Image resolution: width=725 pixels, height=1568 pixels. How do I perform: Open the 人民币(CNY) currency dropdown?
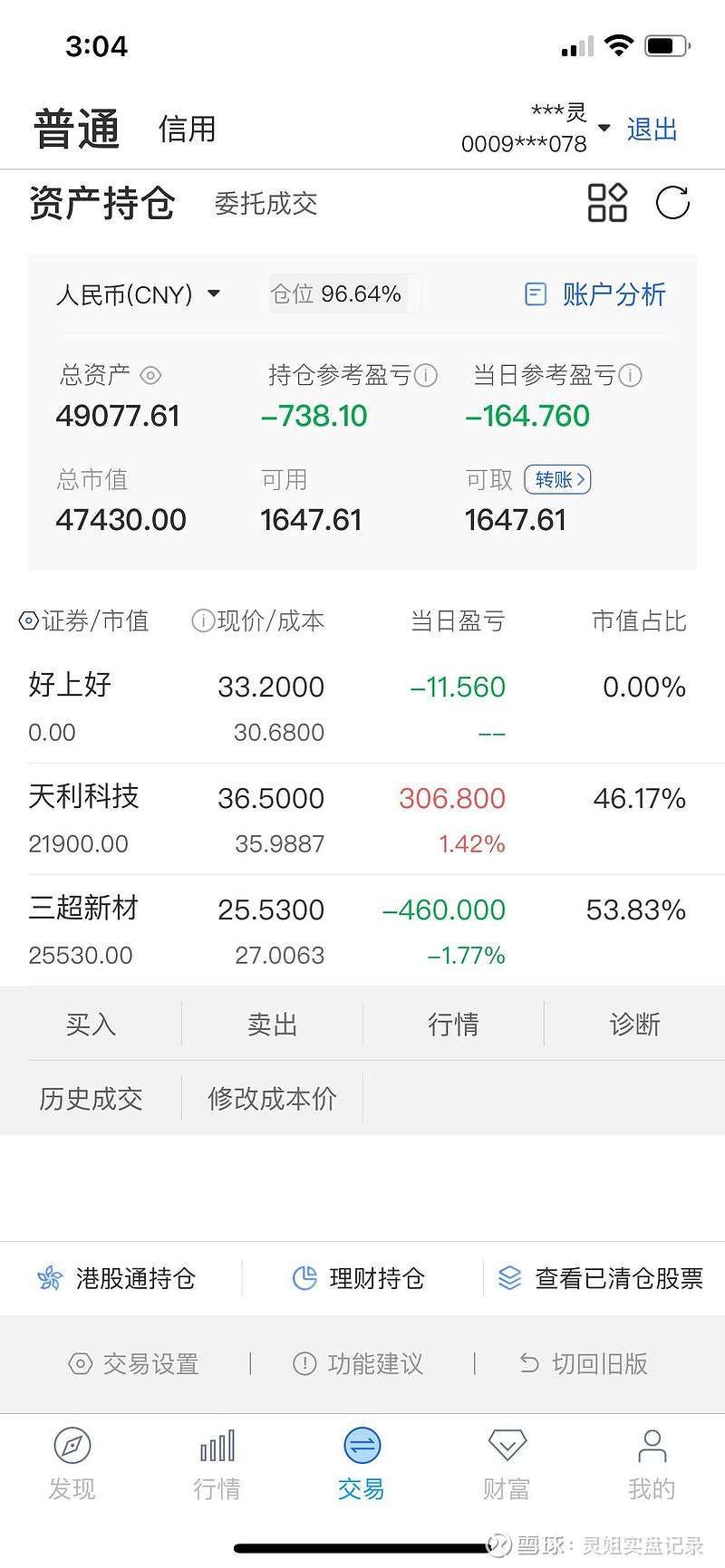pos(138,294)
